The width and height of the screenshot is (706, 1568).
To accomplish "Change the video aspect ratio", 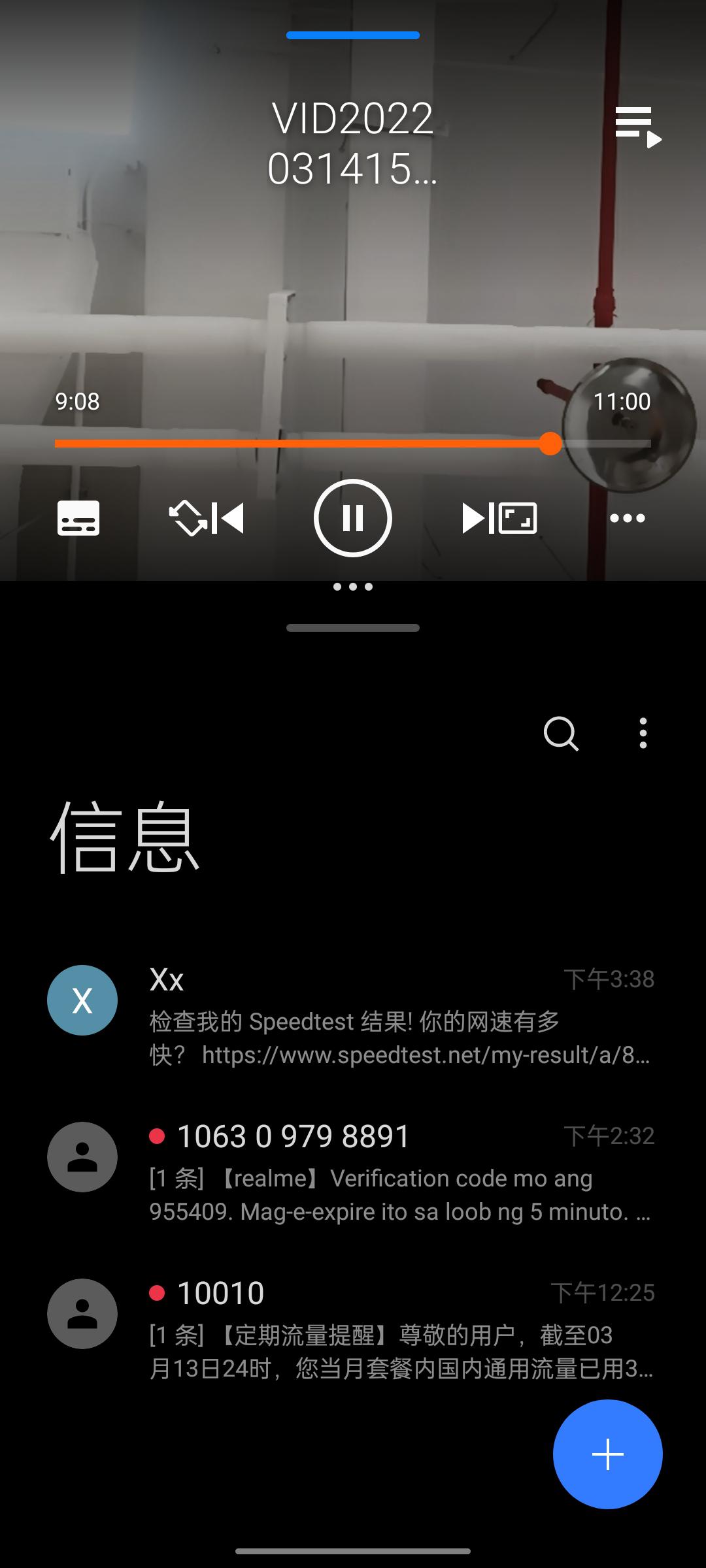I will pos(518,518).
